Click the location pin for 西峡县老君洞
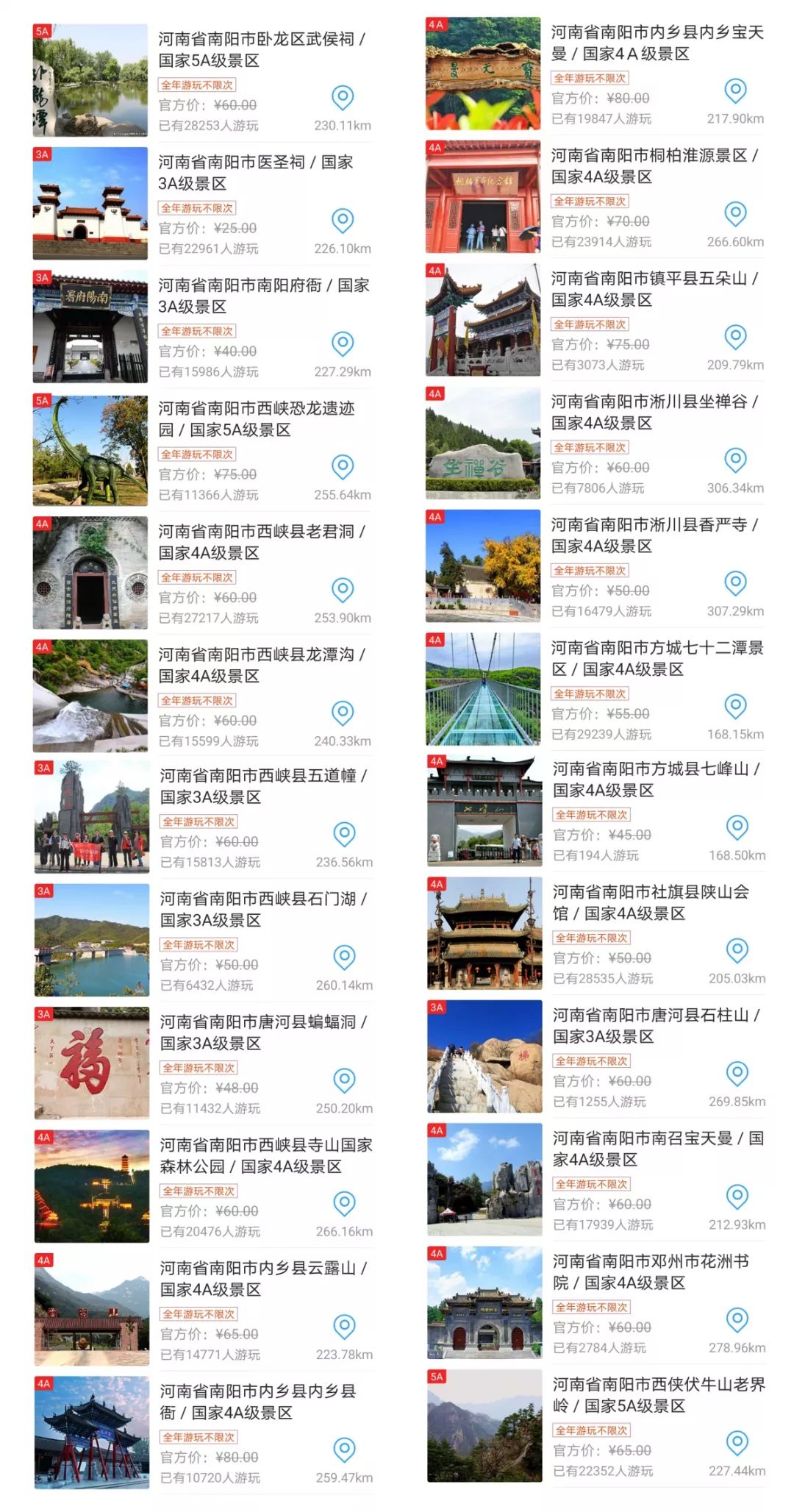794x1512 pixels. [342, 590]
